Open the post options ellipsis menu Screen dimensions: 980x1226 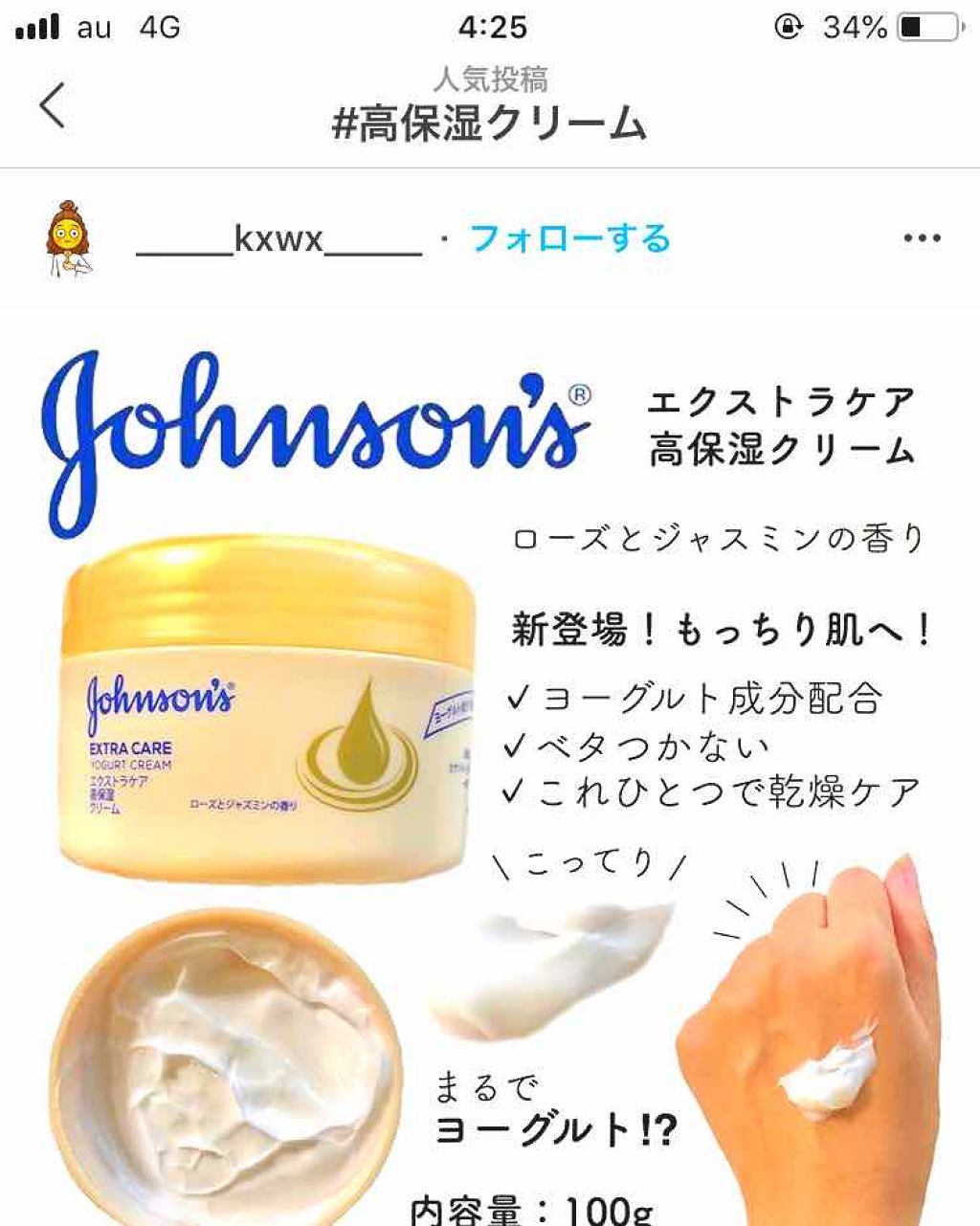click(x=922, y=240)
